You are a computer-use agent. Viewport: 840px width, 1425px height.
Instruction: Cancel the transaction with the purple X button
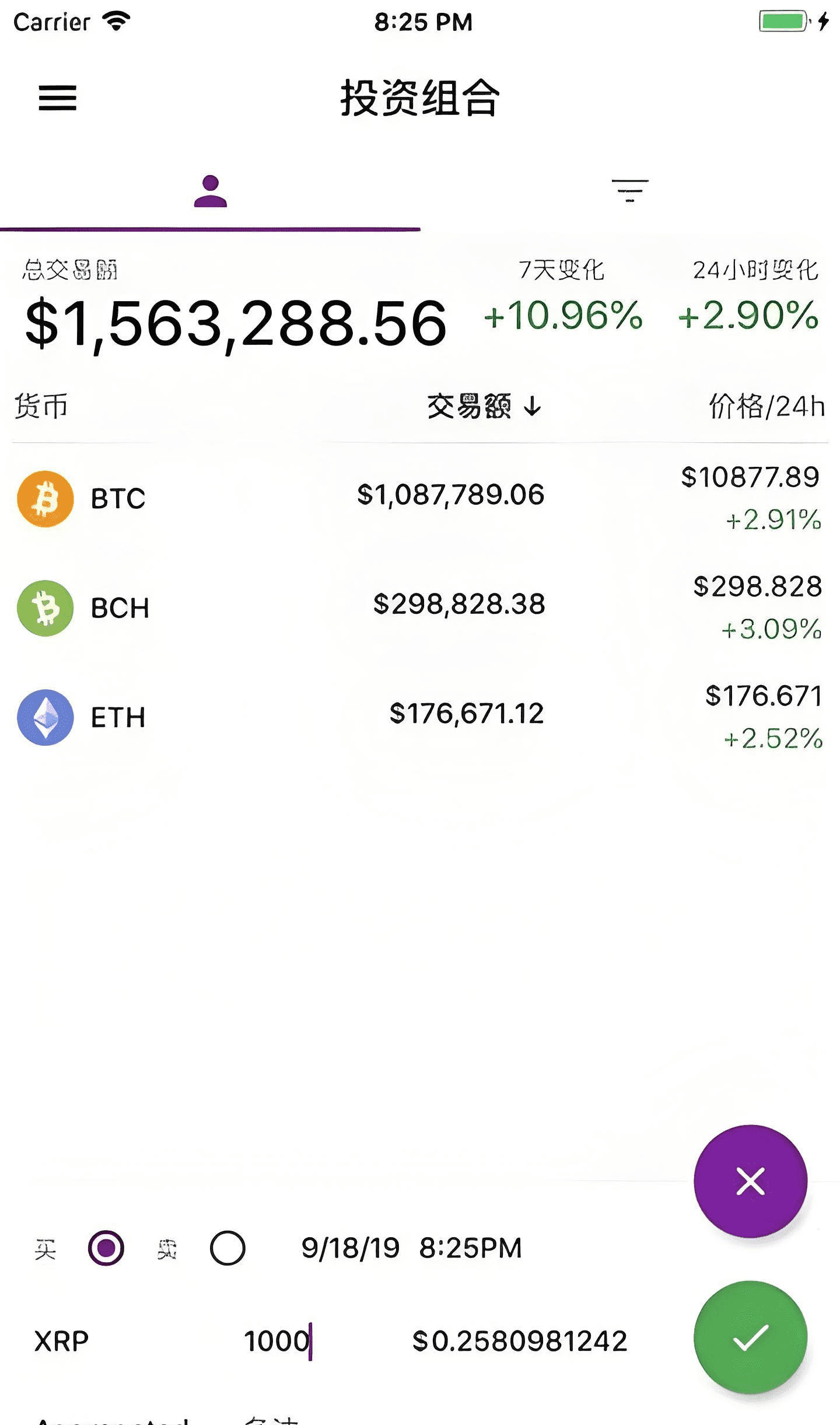[750, 1181]
